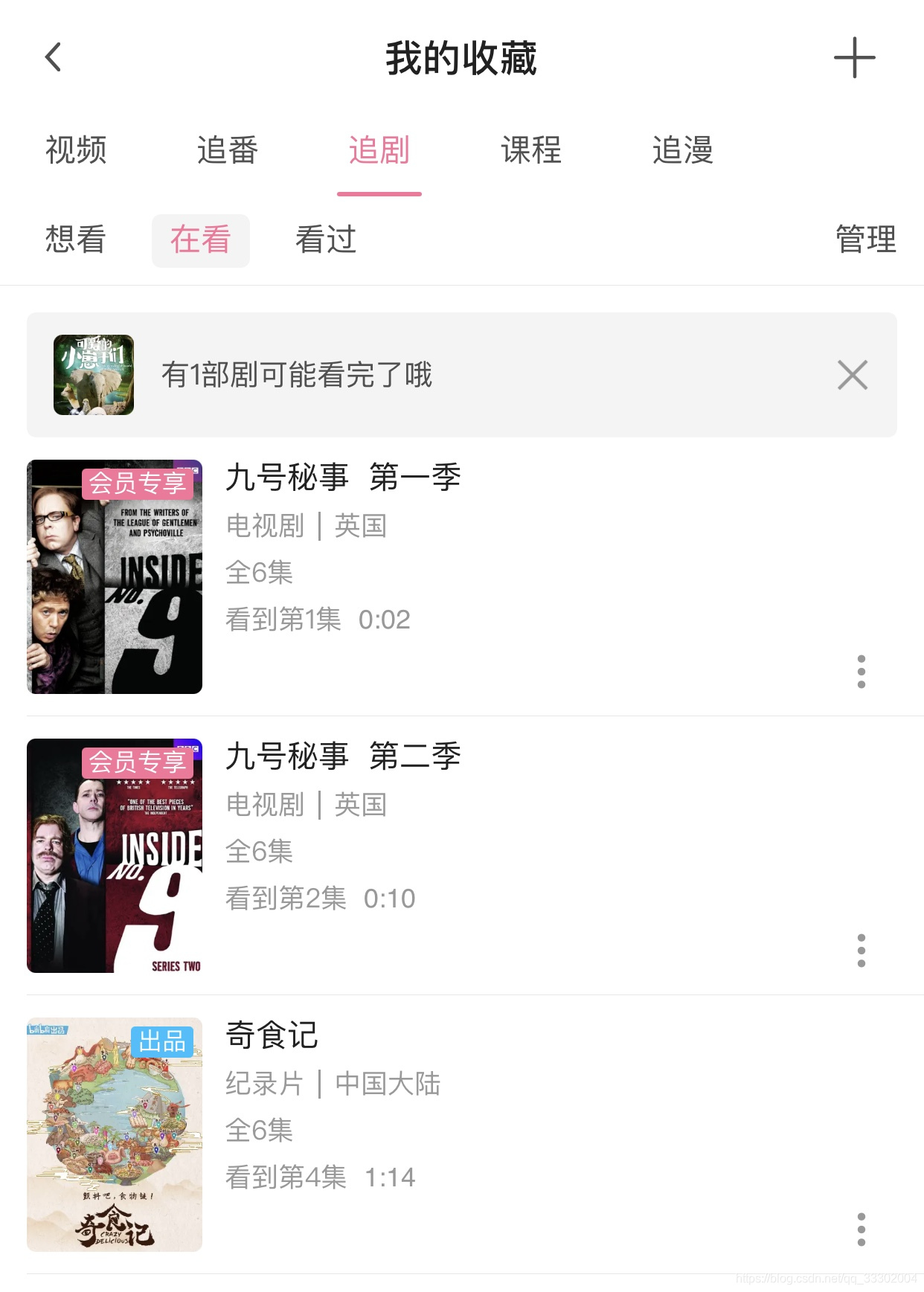Image resolution: width=924 pixels, height=1292 pixels.
Task: Show the 想看 list
Action: (76, 240)
